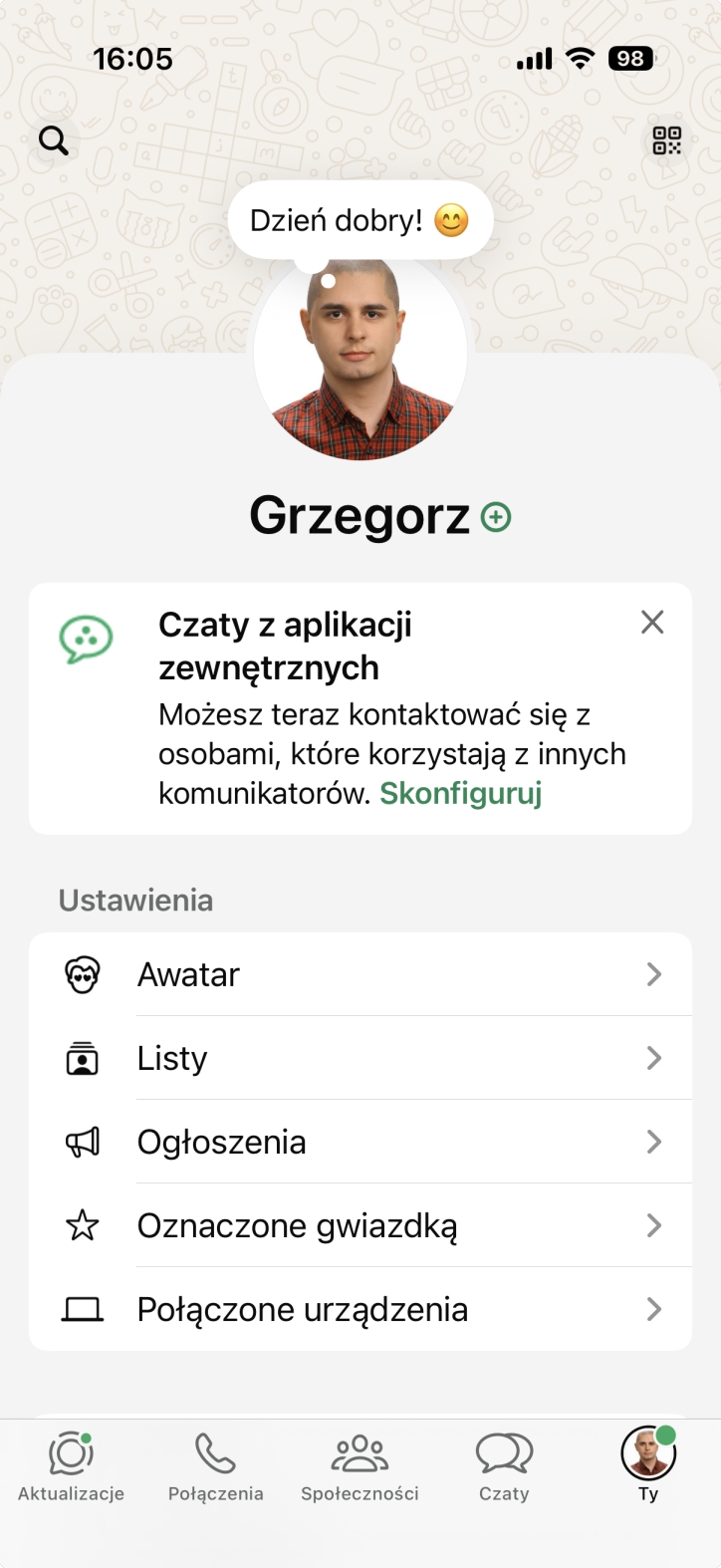
Task: Edit the "Dzień dobry!" status bubble
Action: coord(360,220)
